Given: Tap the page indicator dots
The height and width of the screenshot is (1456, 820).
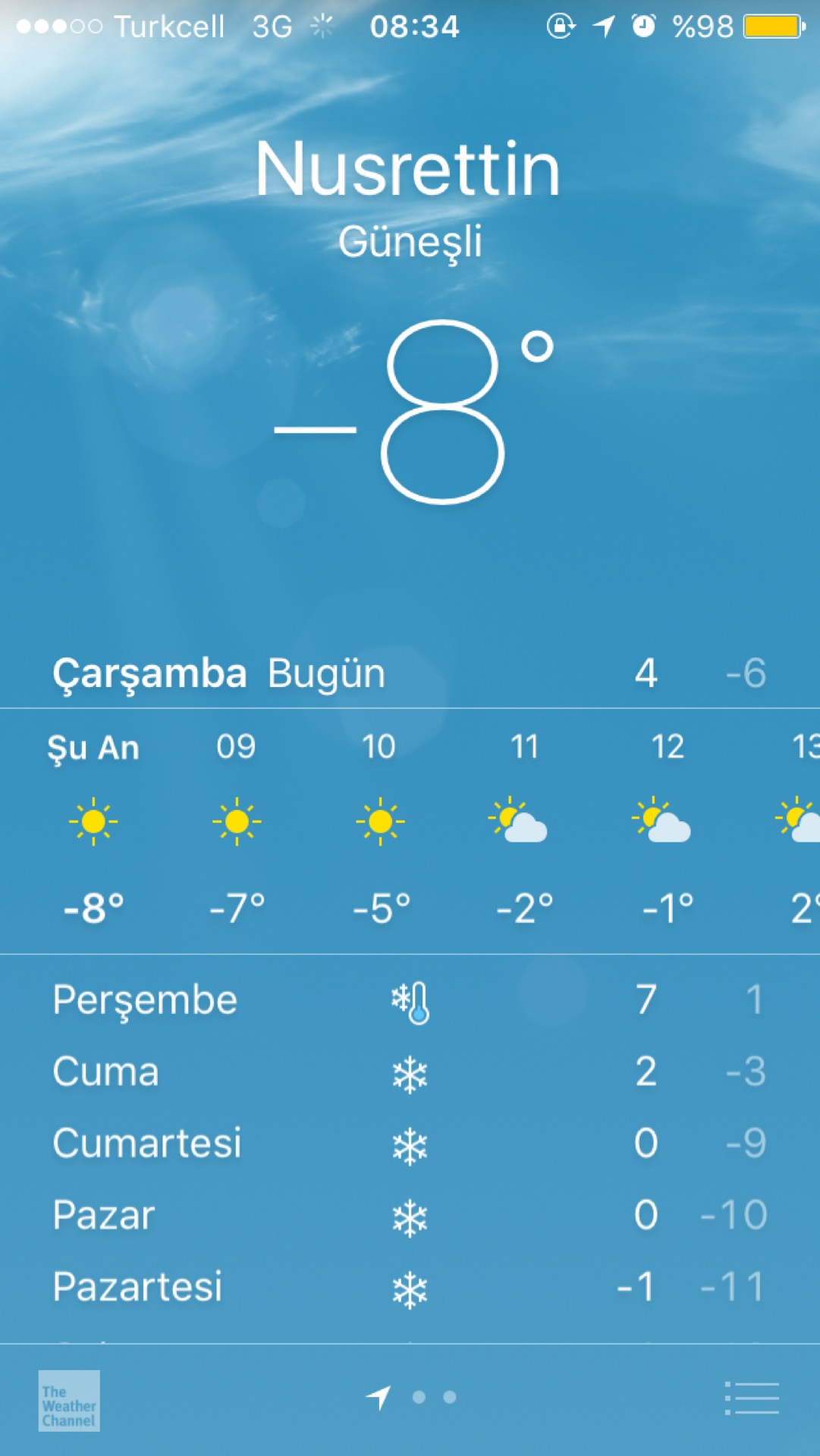Looking at the screenshot, I should click(x=433, y=1397).
